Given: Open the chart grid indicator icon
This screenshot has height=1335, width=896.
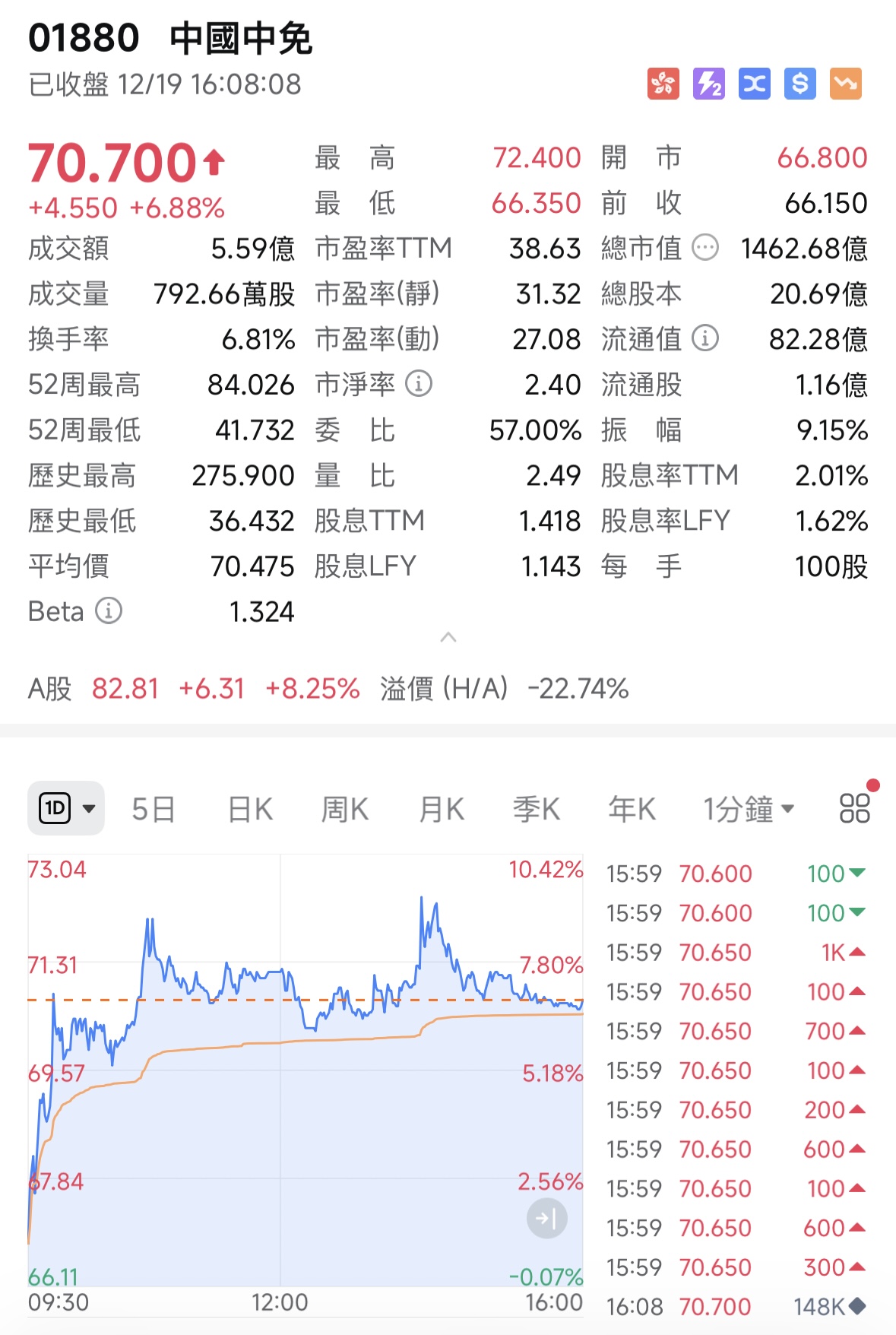Looking at the screenshot, I should (854, 808).
